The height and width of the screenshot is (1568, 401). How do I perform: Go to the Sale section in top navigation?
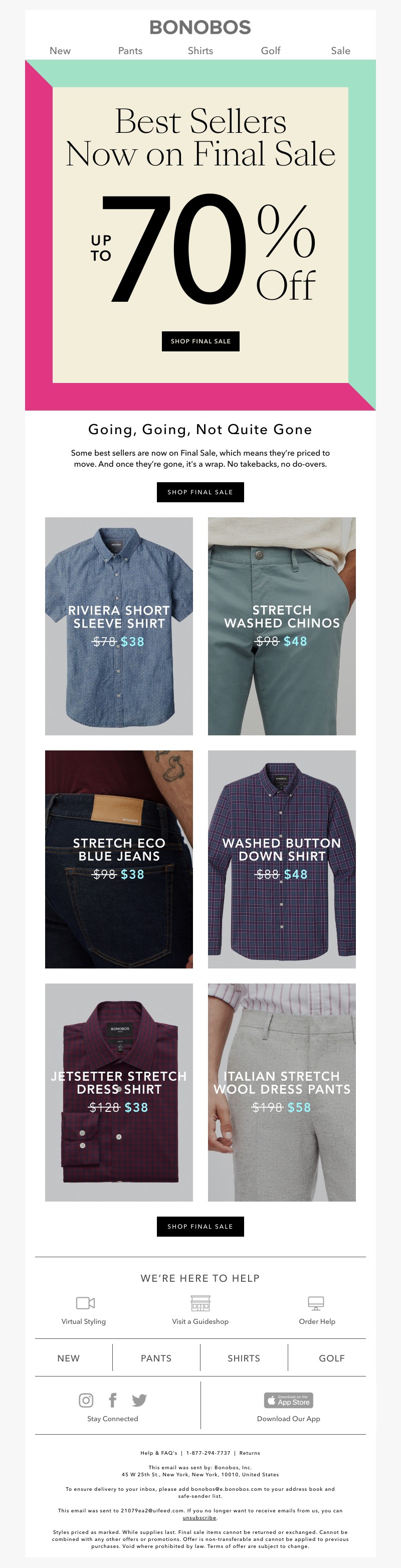click(340, 51)
